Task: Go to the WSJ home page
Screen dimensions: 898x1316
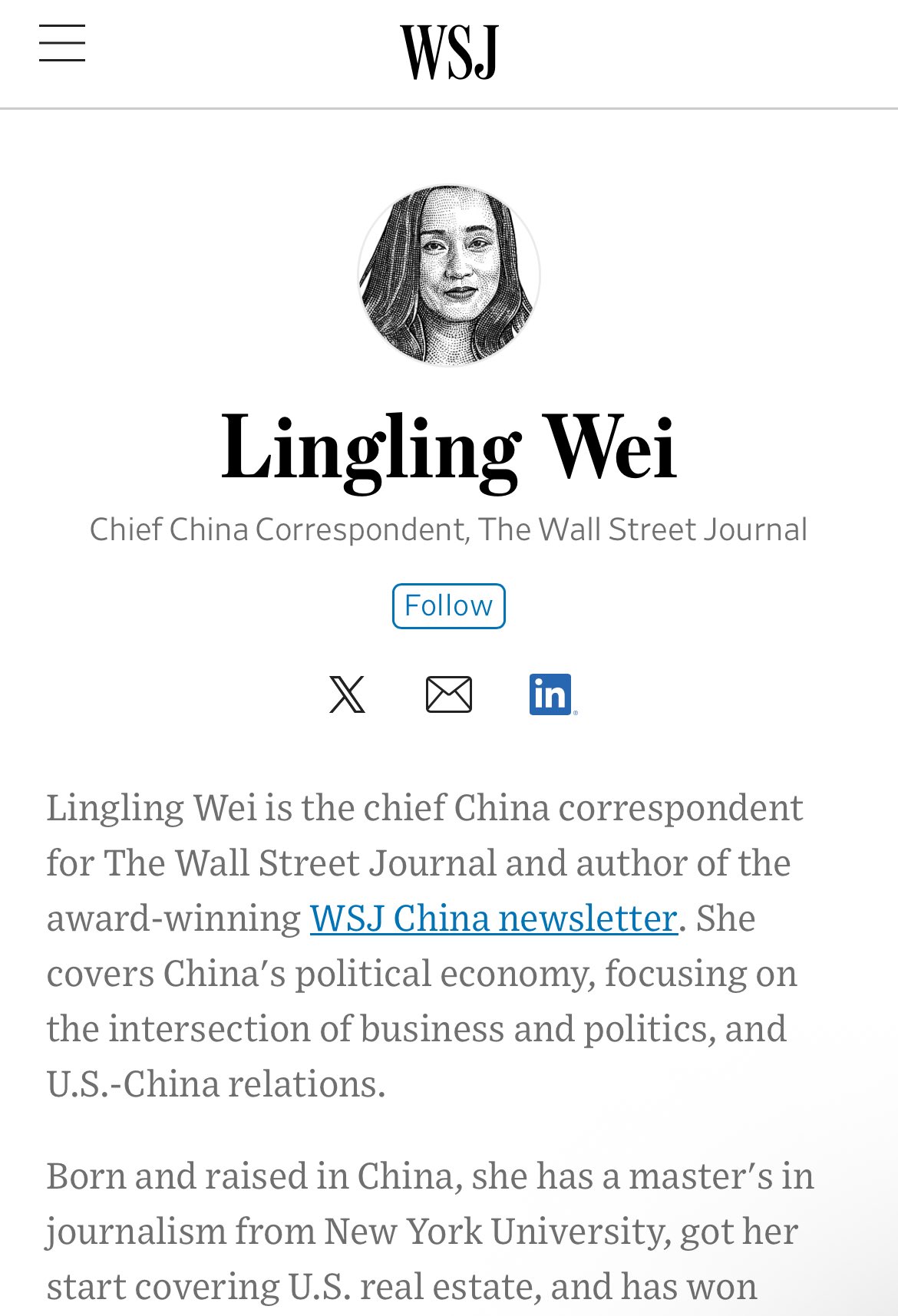Action: (x=449, y=52)
